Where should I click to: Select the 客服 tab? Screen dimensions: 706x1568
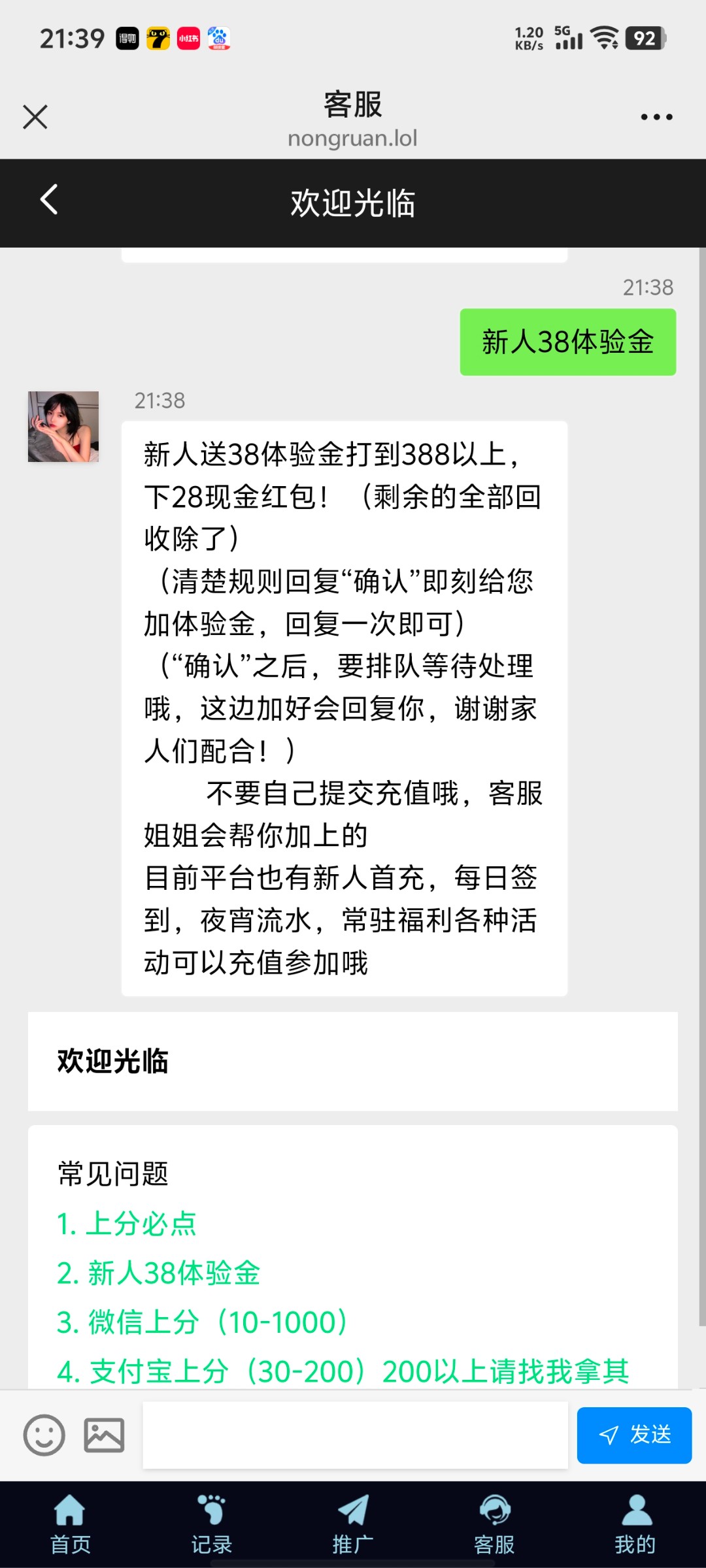pos(494,1524)
